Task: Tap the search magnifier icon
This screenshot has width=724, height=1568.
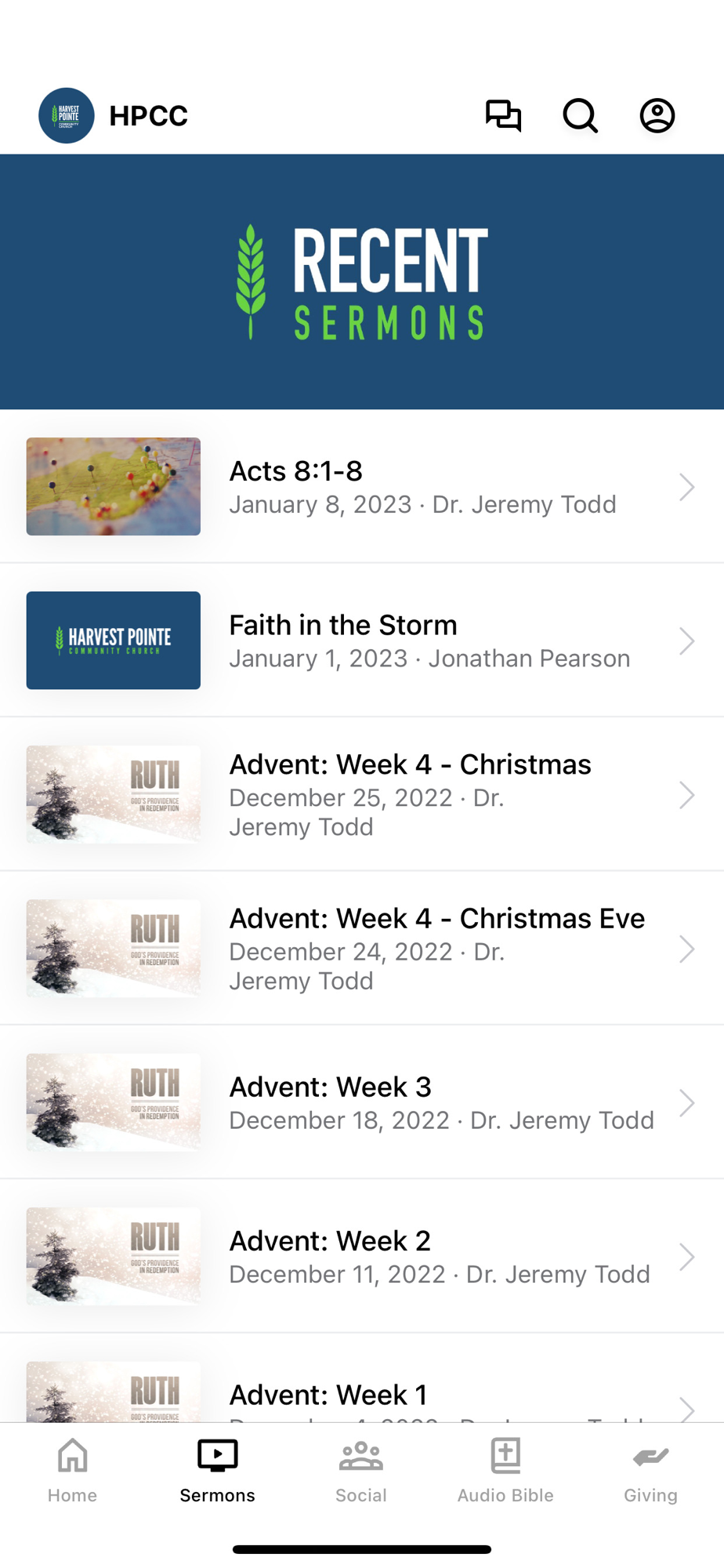Action: 580,116
